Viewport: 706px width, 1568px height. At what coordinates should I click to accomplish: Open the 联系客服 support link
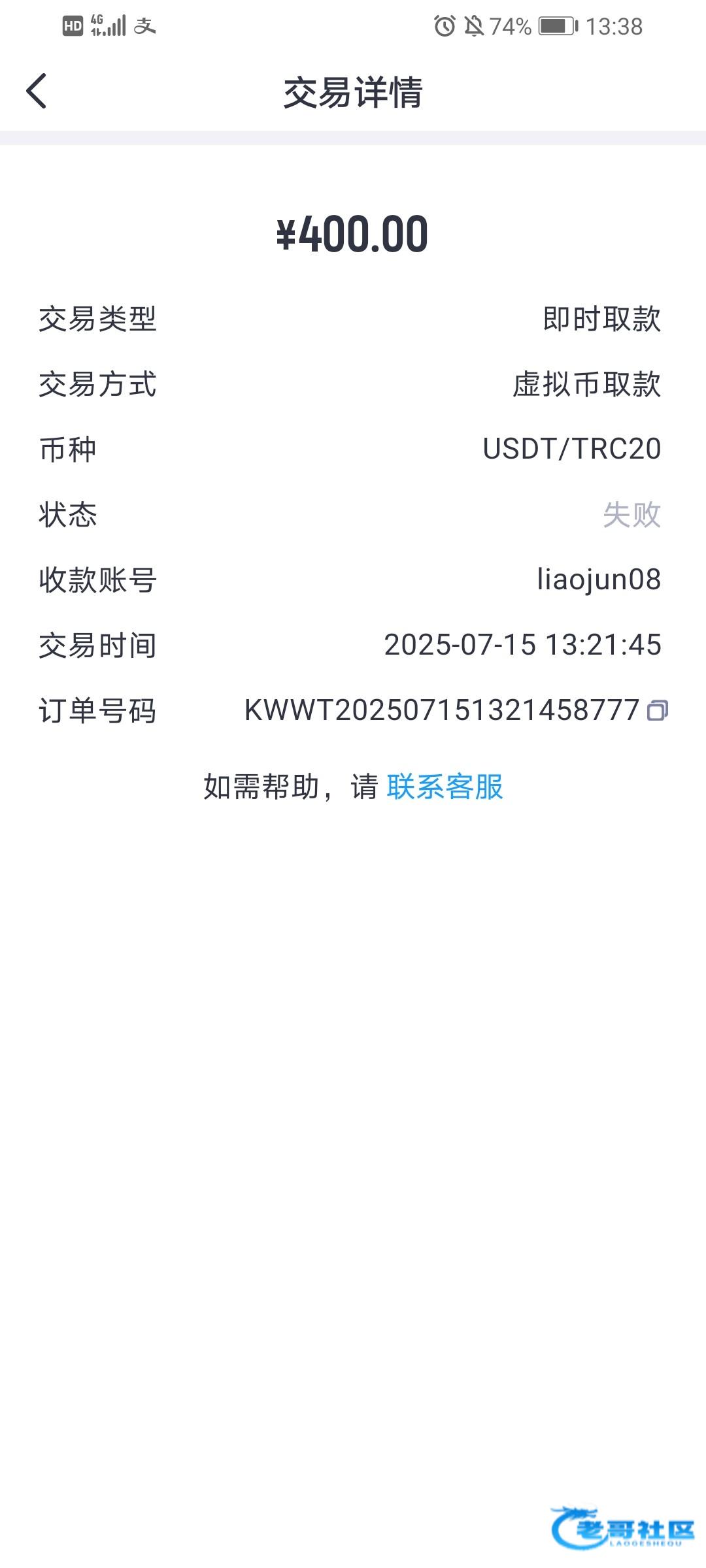tap(445, 787)
